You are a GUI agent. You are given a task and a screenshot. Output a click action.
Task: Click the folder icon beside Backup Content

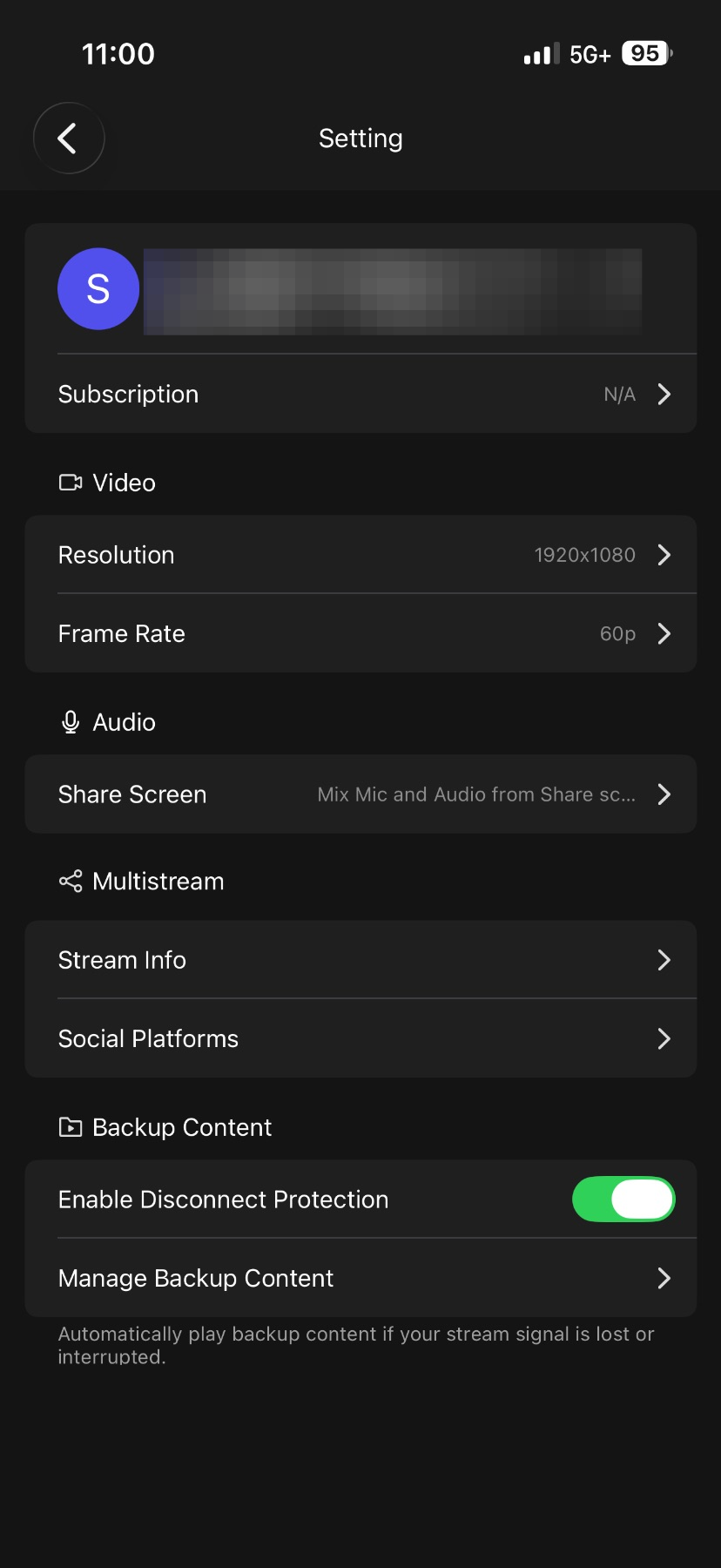[x=70, y=1126]
